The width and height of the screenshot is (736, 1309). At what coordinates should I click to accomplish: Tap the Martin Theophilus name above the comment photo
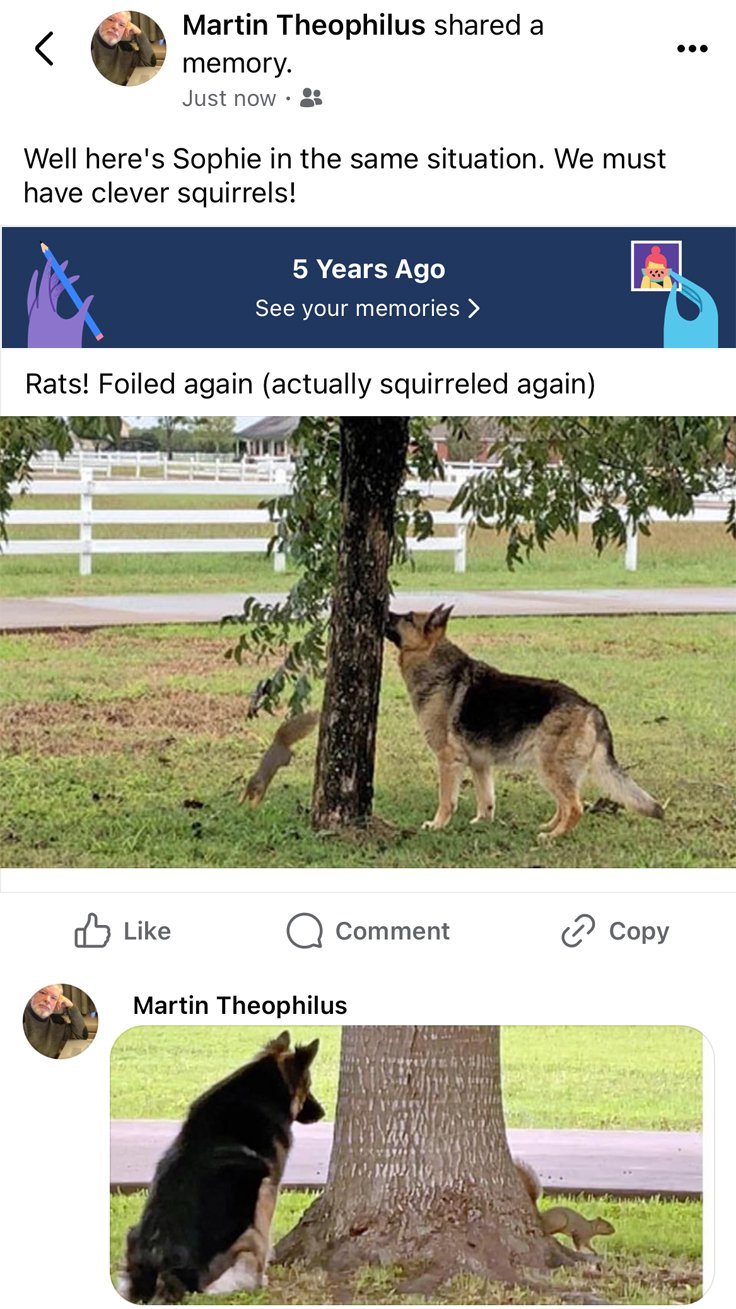click(240, 1005)
